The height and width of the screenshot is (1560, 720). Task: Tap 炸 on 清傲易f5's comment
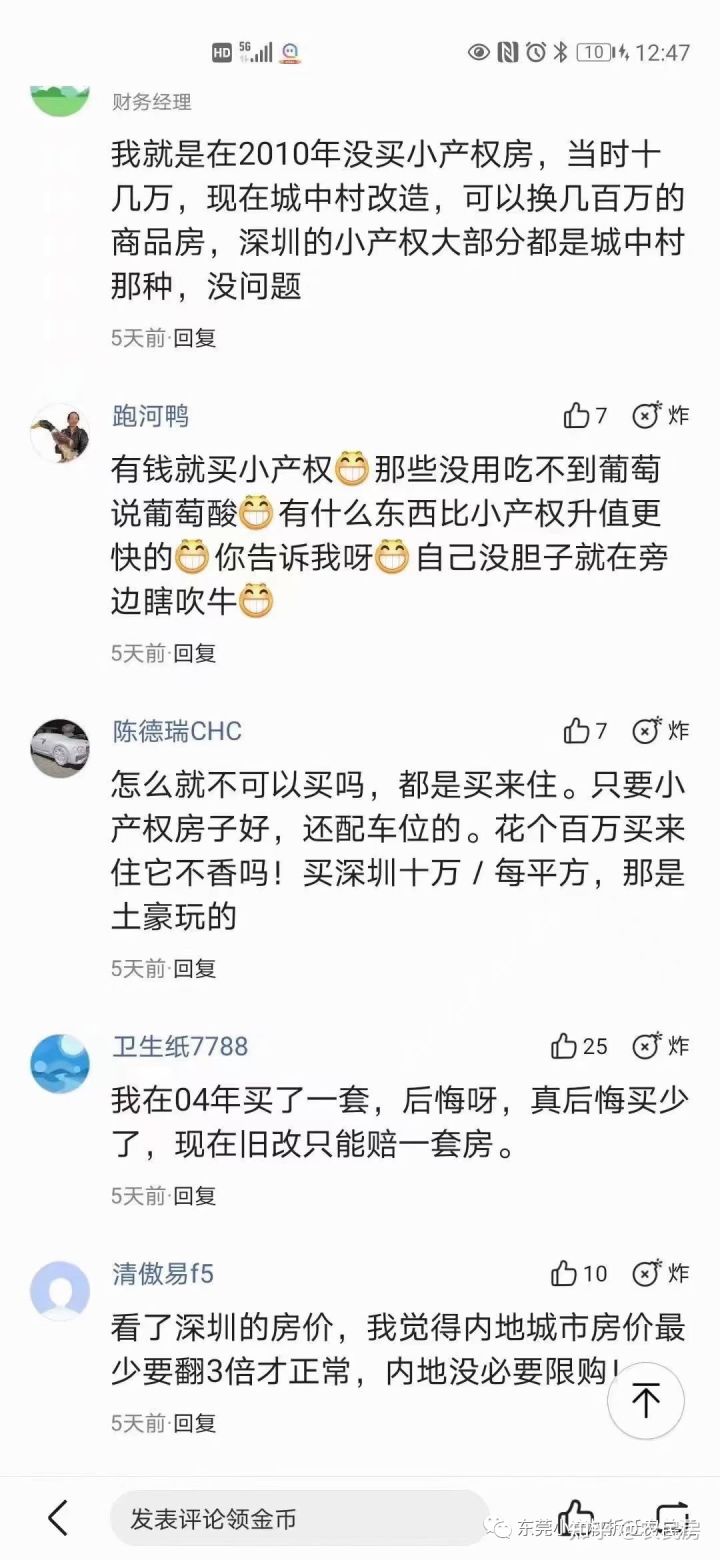point(660,1274)
